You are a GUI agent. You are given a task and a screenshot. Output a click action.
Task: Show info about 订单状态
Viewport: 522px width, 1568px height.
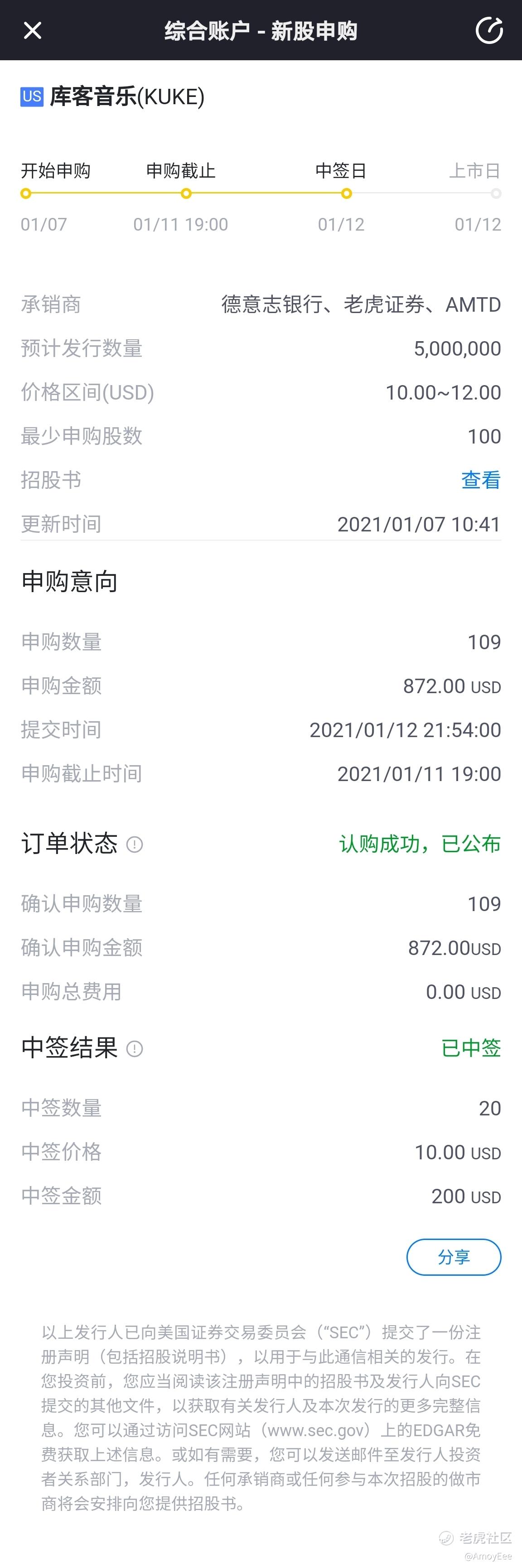(x=135, y=844)
